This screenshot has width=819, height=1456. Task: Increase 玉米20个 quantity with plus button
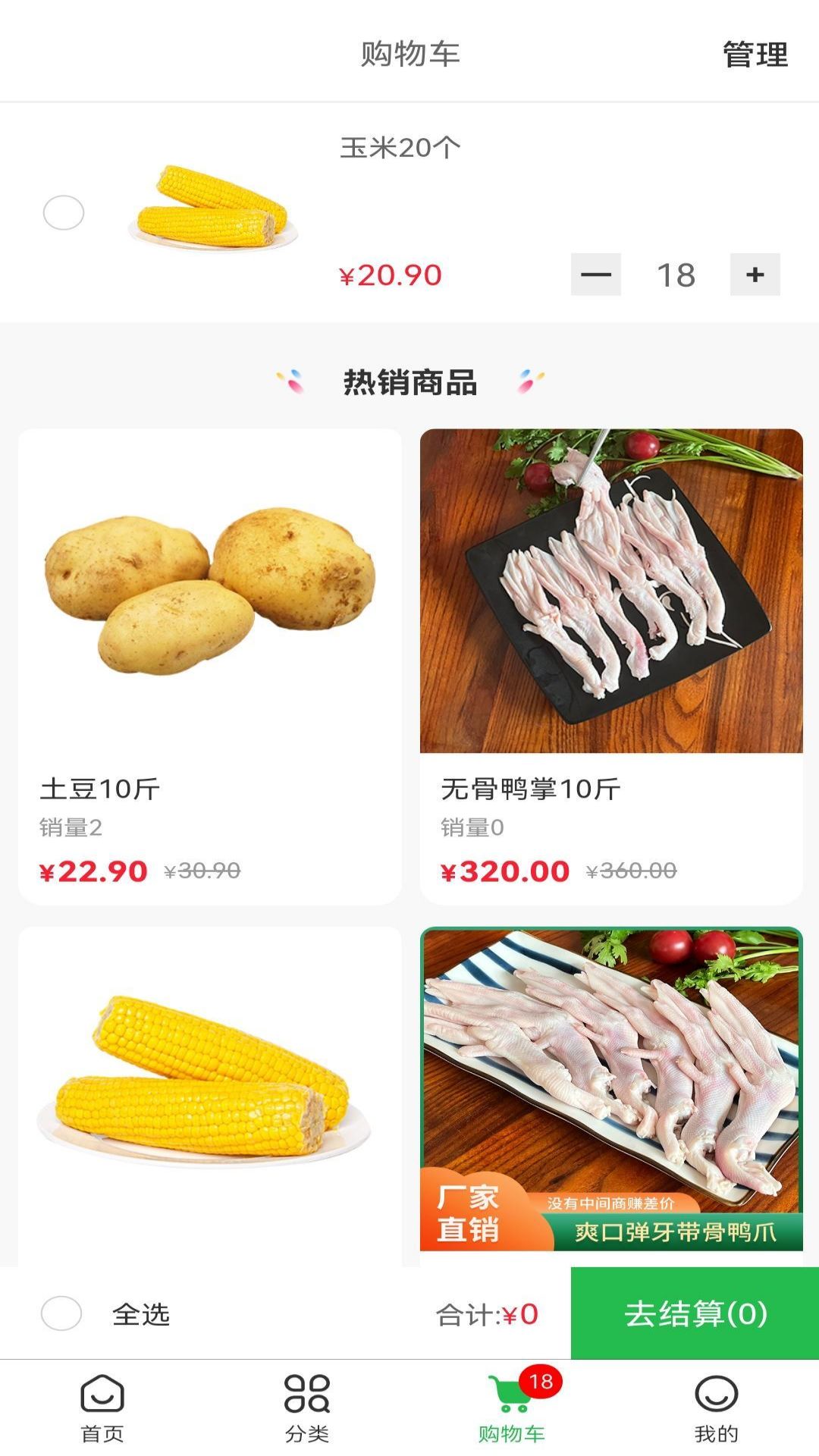(755, 275)
